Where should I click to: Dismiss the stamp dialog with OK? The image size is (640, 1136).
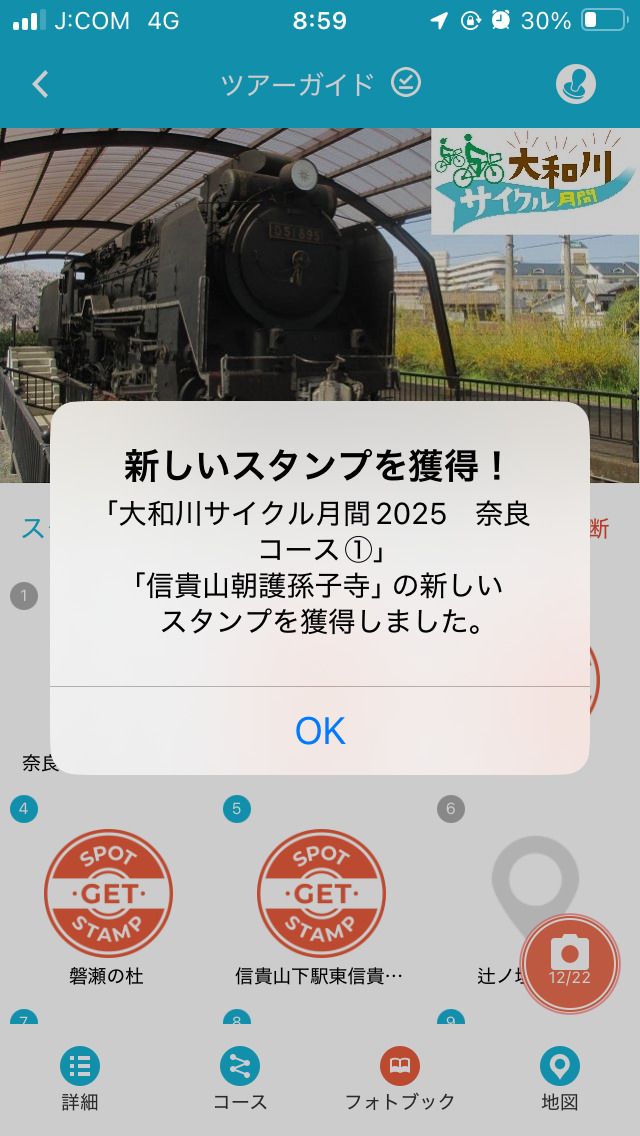(x=320, y=731)
